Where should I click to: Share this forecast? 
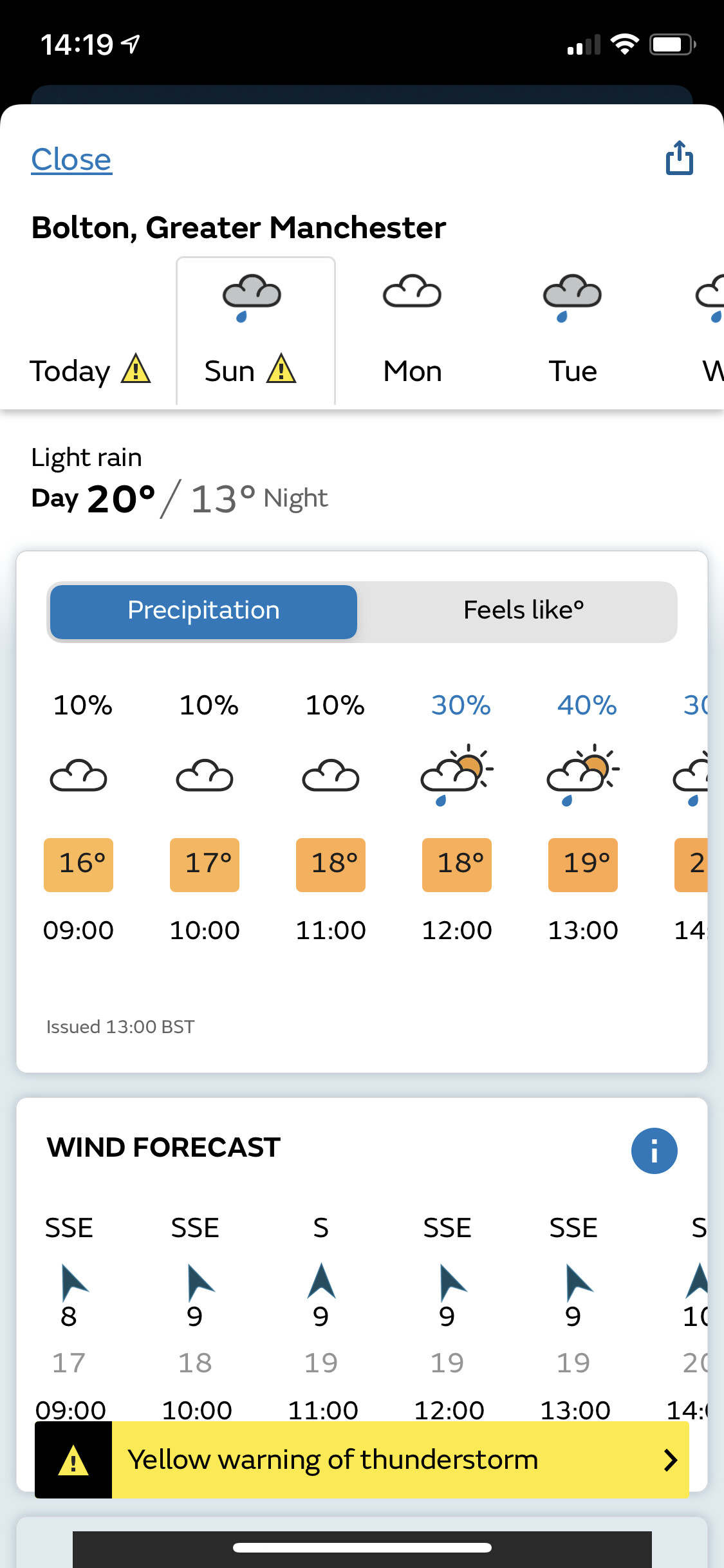[x=679, y=158]
